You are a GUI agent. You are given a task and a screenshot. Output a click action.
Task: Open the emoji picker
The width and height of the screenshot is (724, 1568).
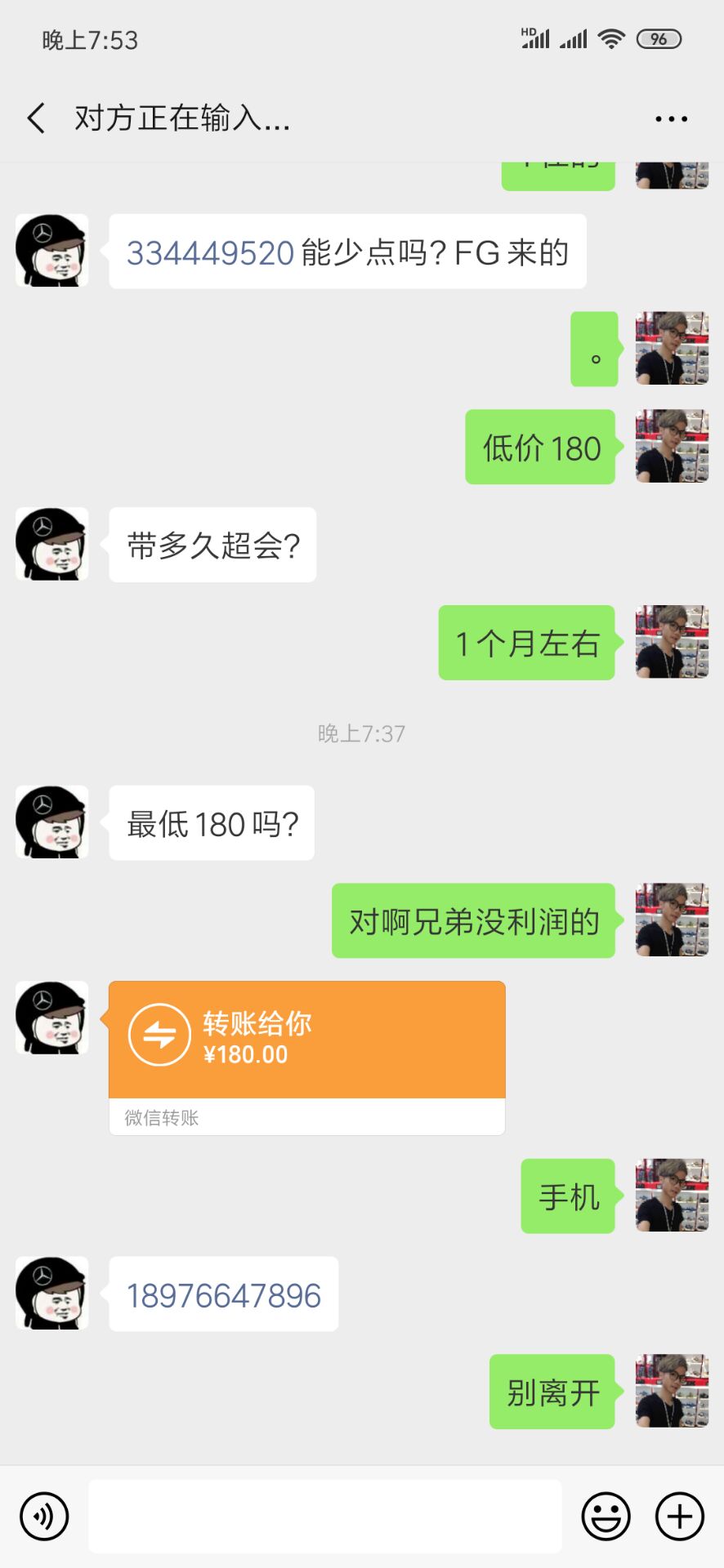point(606,1517)
